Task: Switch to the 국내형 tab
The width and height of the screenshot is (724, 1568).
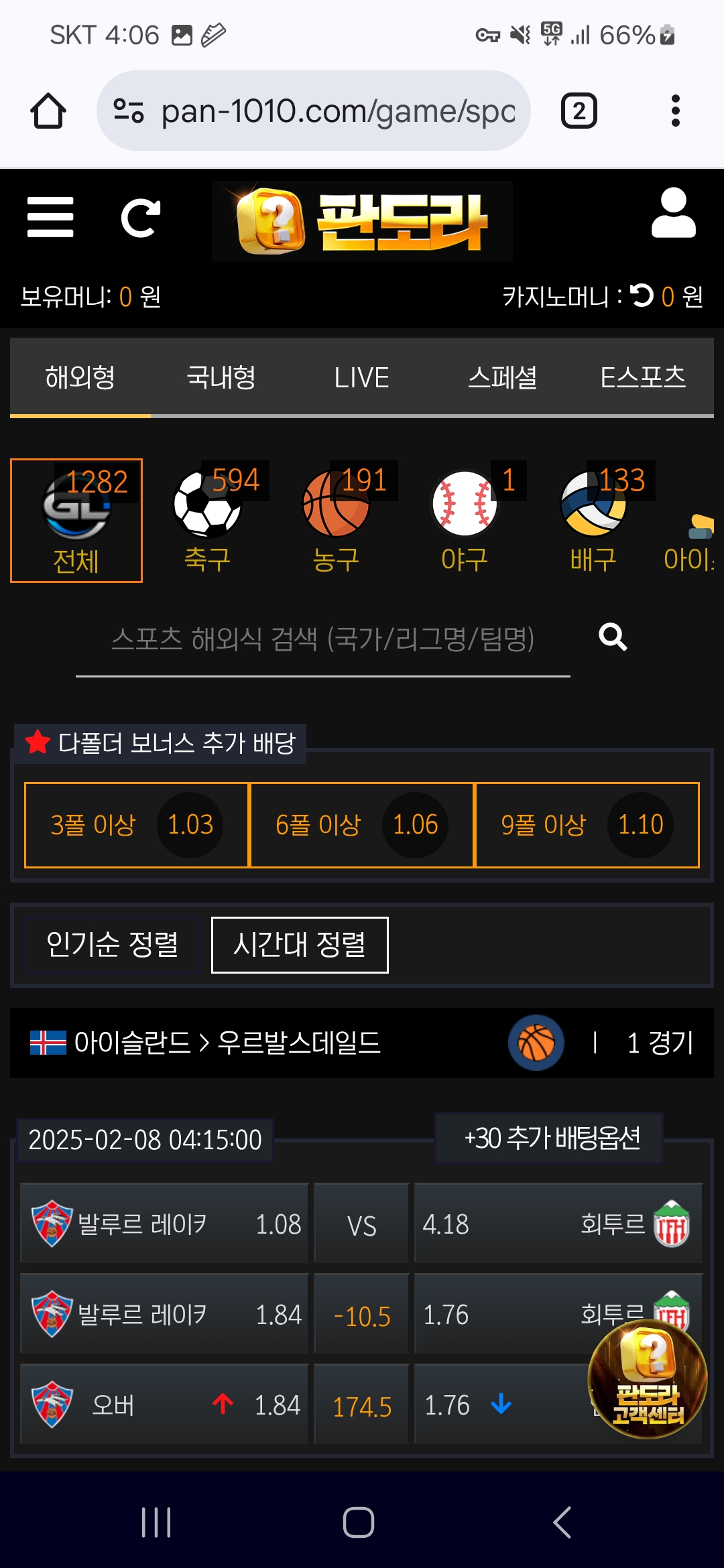Action: (221, 377)
